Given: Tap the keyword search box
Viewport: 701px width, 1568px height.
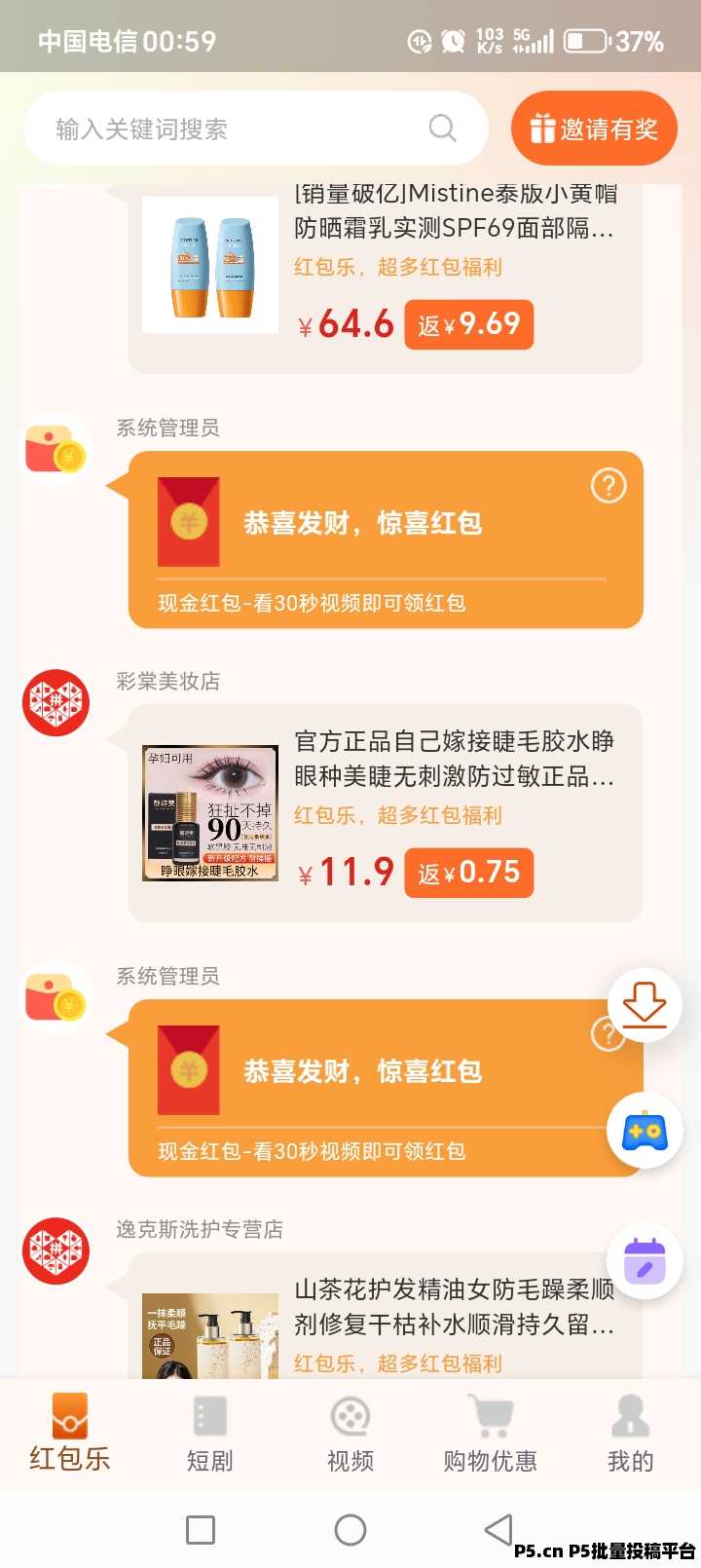Looking at the screenshot, I should (x=256, y=129).
